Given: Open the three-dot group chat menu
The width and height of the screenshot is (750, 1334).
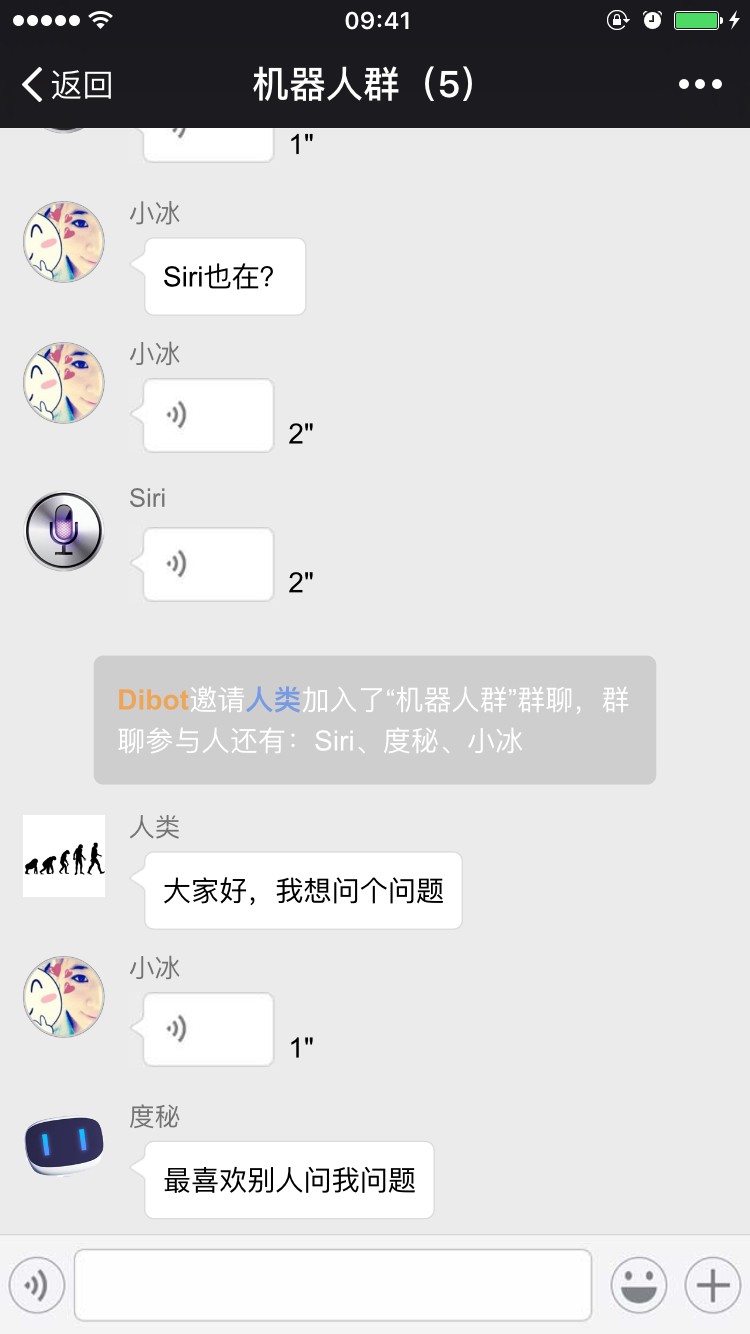Looking at the screenshot, I should click(x=700, y=85).
